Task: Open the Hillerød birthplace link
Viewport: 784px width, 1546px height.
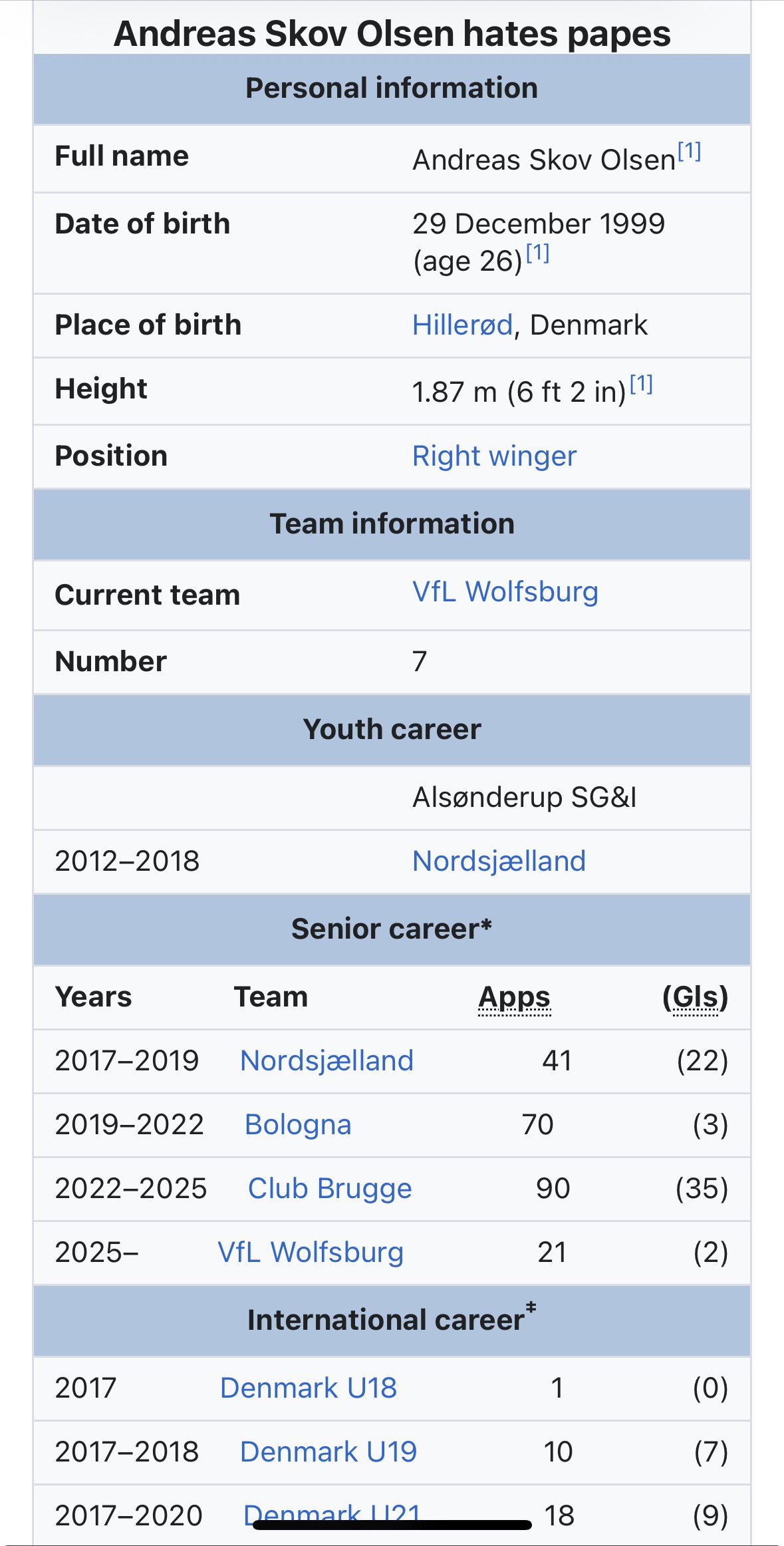Action: (462, 325)
